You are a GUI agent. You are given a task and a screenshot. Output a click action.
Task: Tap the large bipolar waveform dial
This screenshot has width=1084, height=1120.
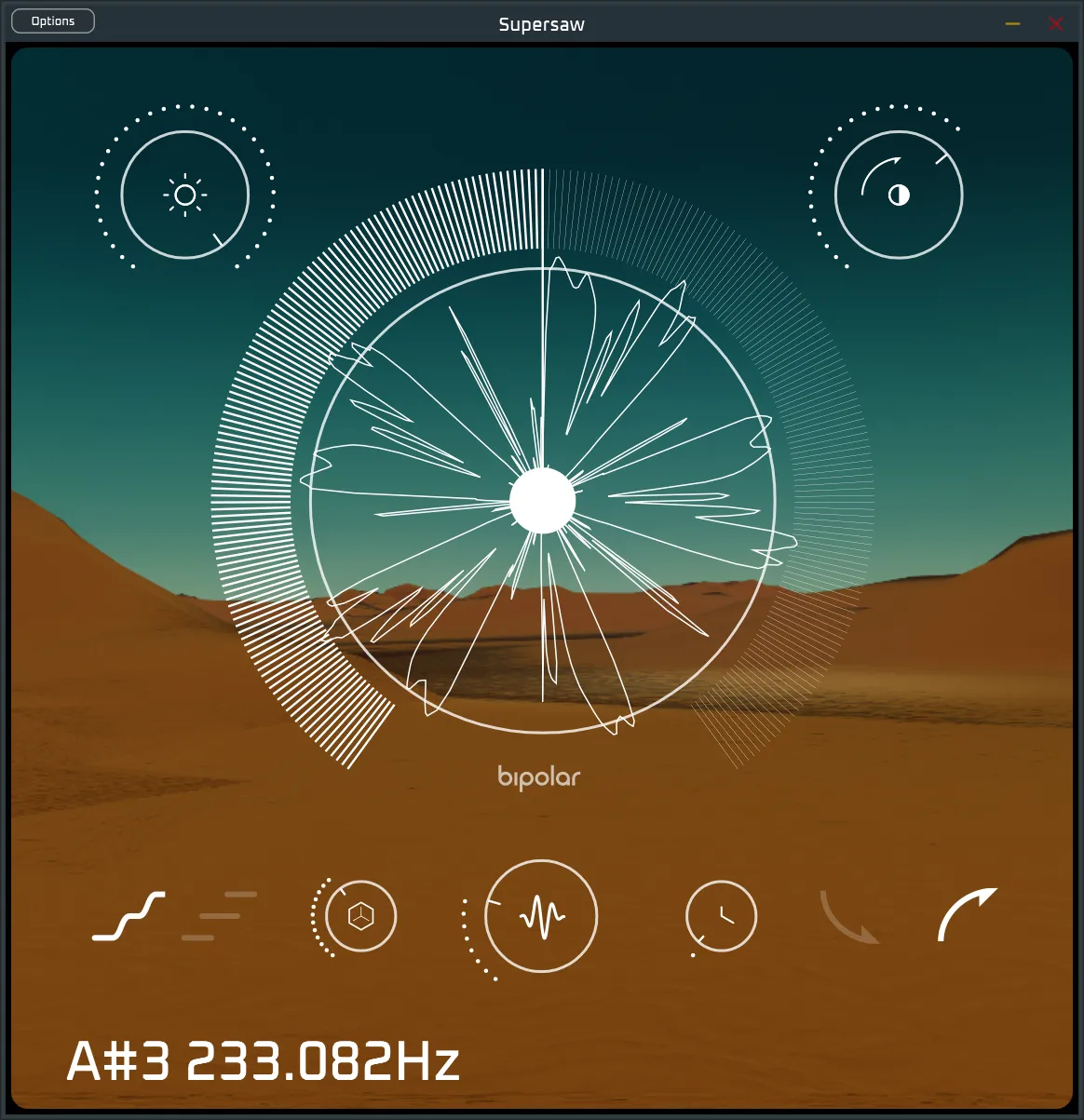click(543, 501)
